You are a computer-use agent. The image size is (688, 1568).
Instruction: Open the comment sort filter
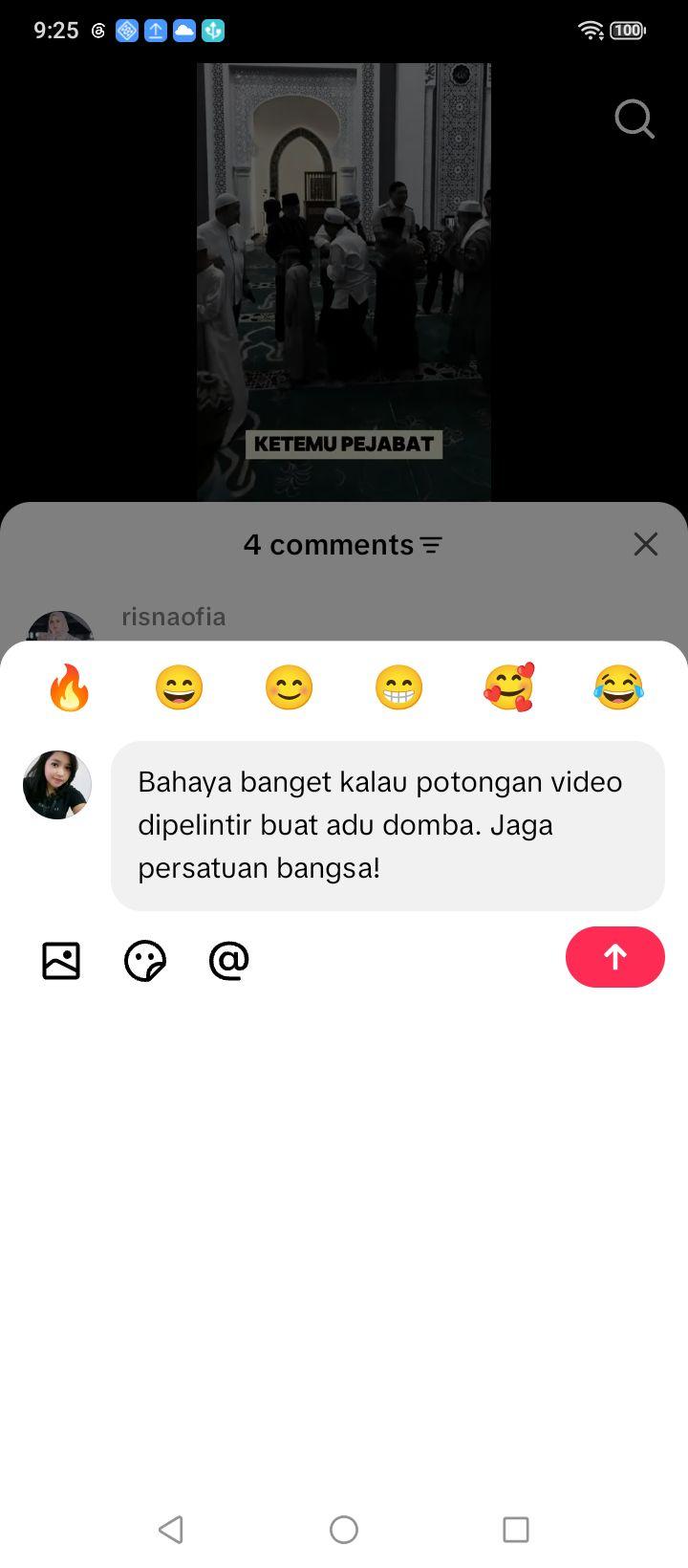tap(432, 545)
